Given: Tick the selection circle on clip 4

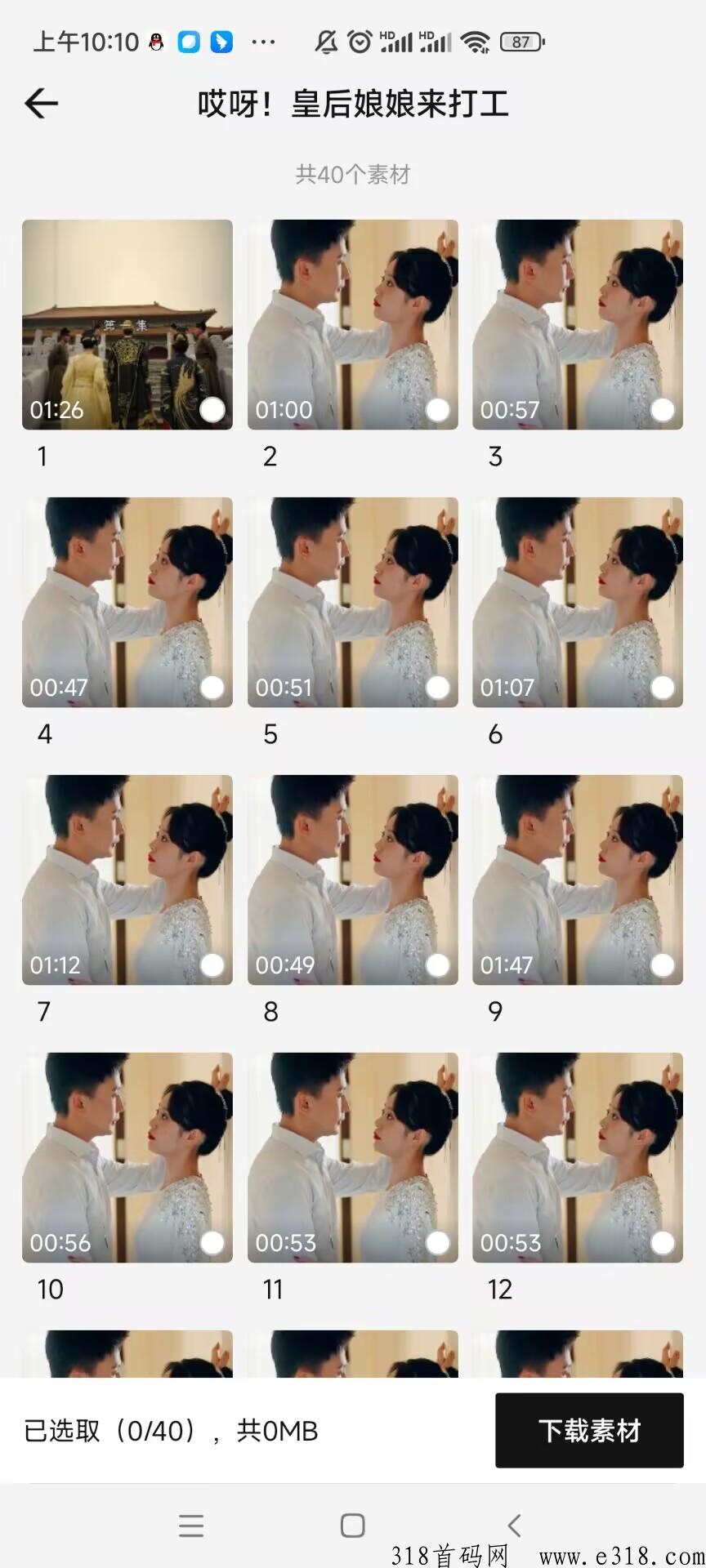Looking at the screenshot, I should tap(212, 688).
